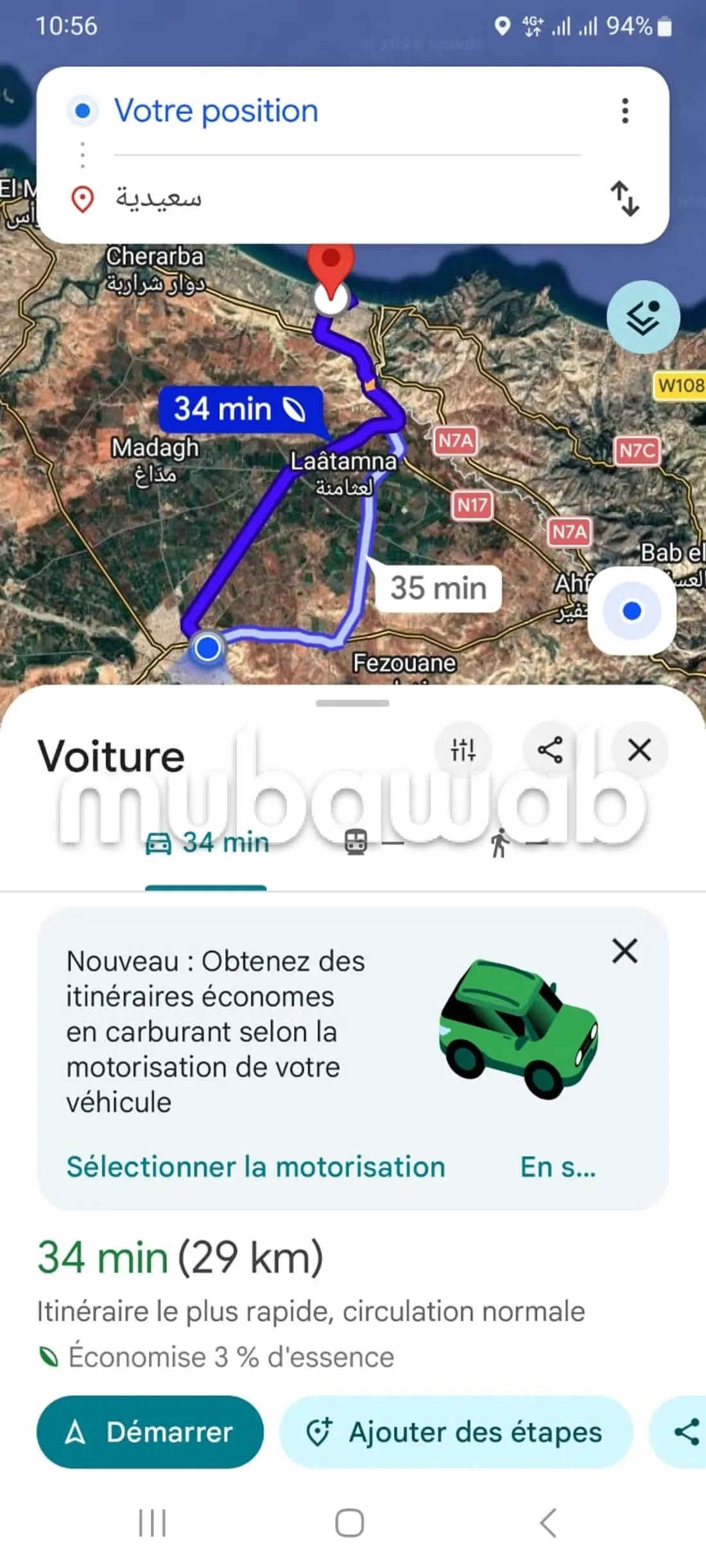The width and height of the screenshot is (706, 1568).
Task: Switch to the car 34 min tab
Action: coord(207,843)
